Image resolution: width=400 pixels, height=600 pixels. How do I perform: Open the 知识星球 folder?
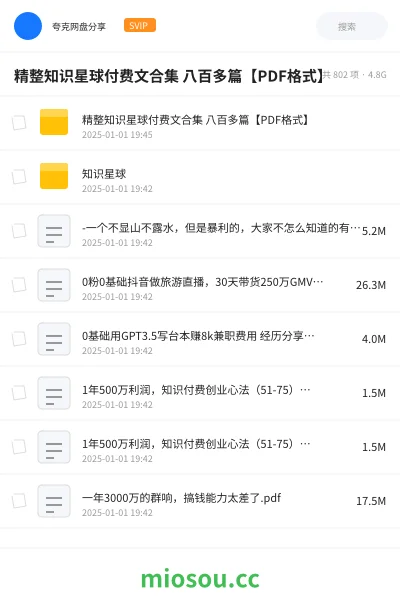tap(200, 177)
